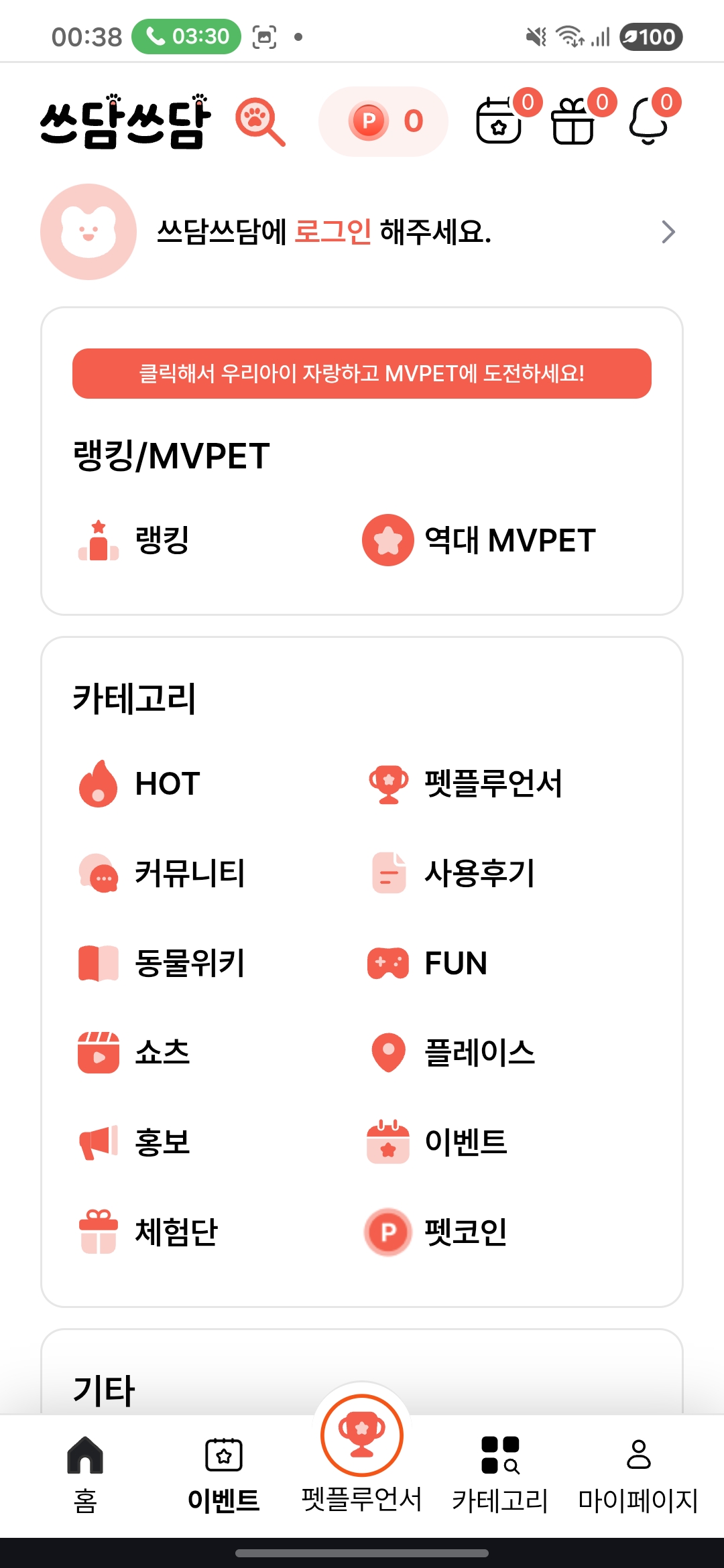Open the pet coin balance
The image size is (724, 1568).
383,121
